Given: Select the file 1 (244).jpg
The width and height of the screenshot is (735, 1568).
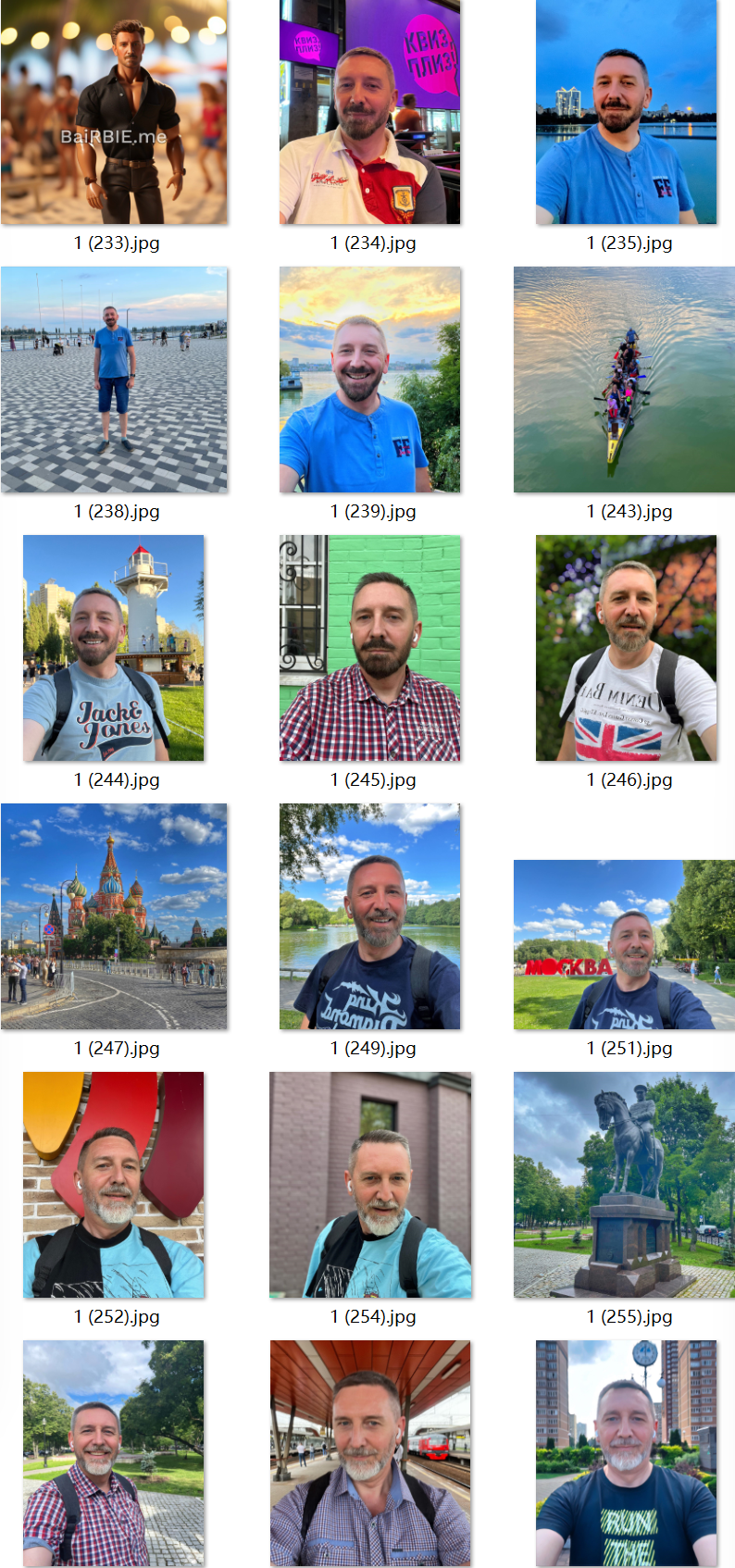Looking at the screenshot, I should click(114, 648).
